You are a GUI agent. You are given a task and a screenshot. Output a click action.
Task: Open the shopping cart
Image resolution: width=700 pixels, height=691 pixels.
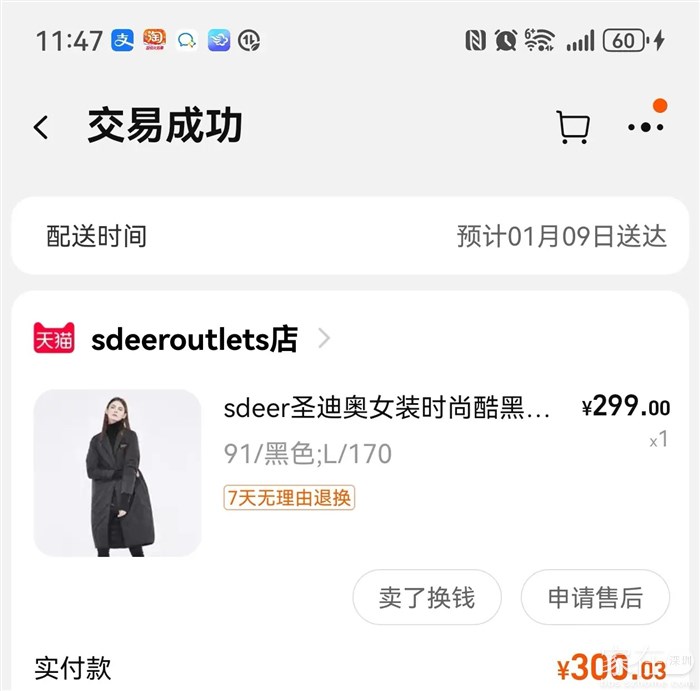(x=572, y=128)
